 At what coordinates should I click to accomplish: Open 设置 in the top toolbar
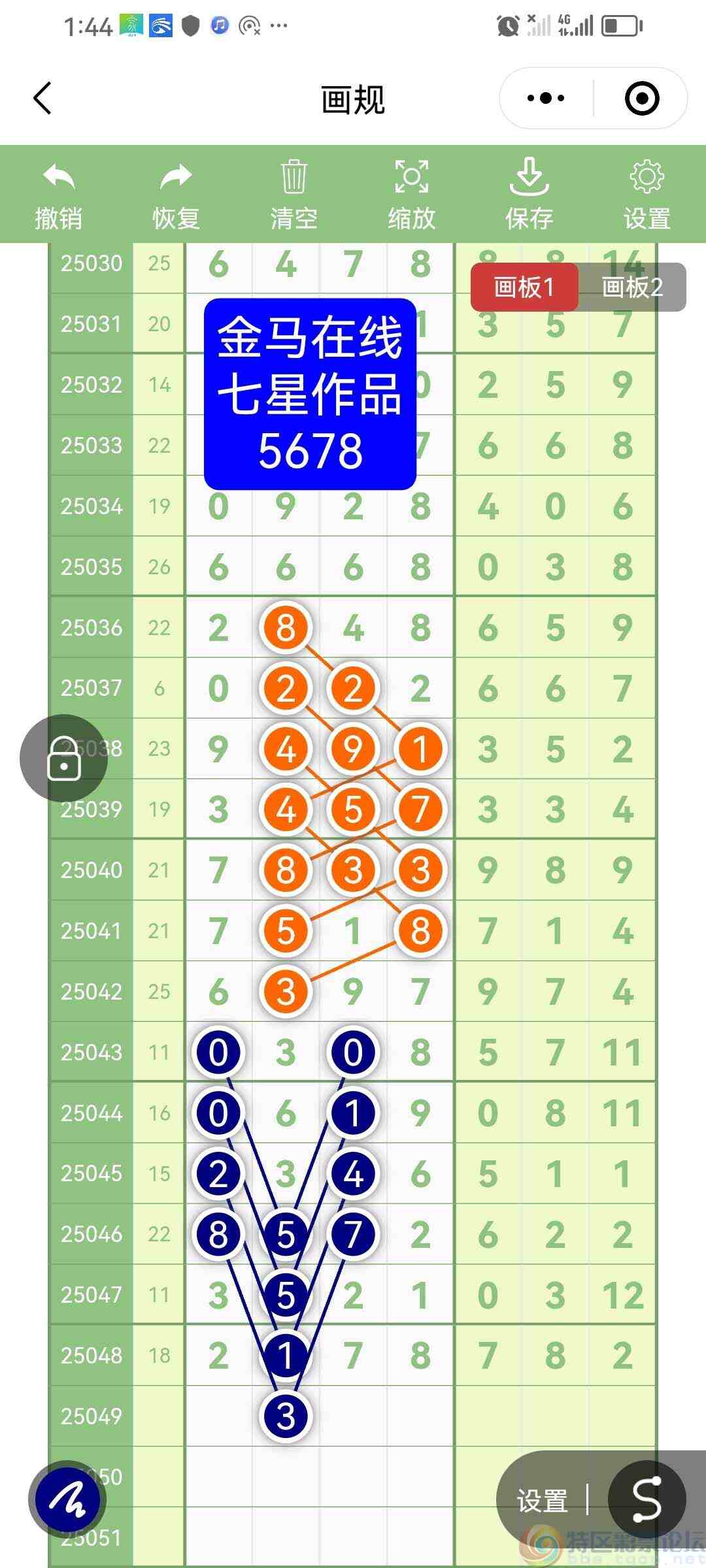tap(647, 195)
